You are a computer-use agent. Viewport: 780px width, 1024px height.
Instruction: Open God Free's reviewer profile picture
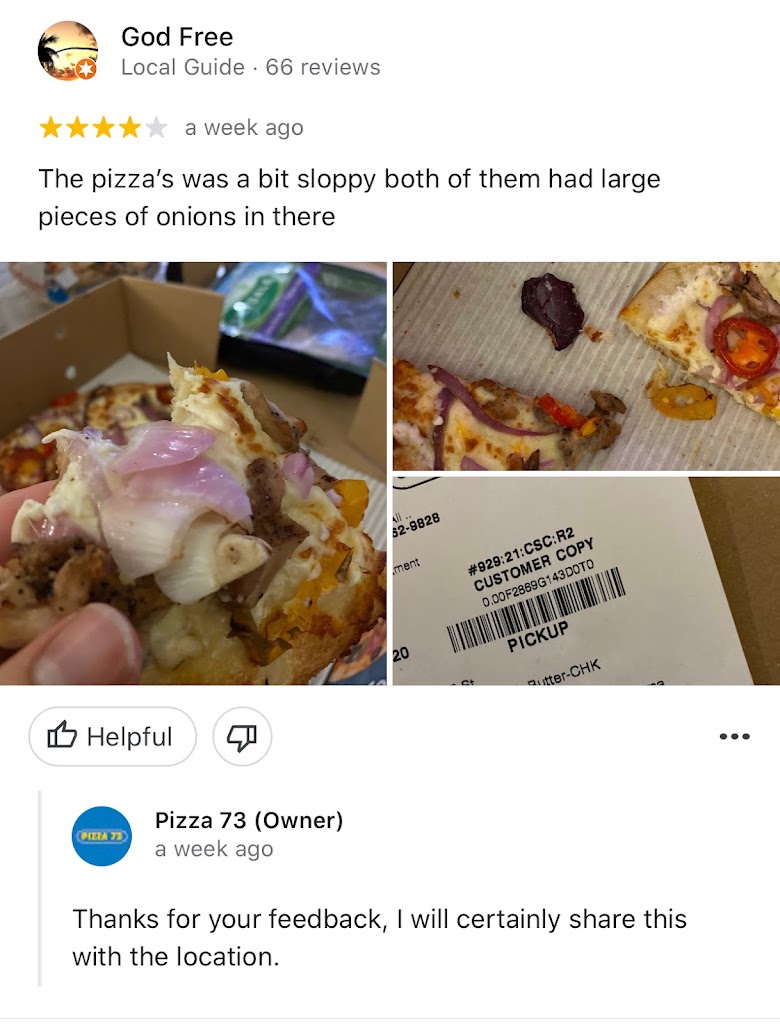point(68,51)
